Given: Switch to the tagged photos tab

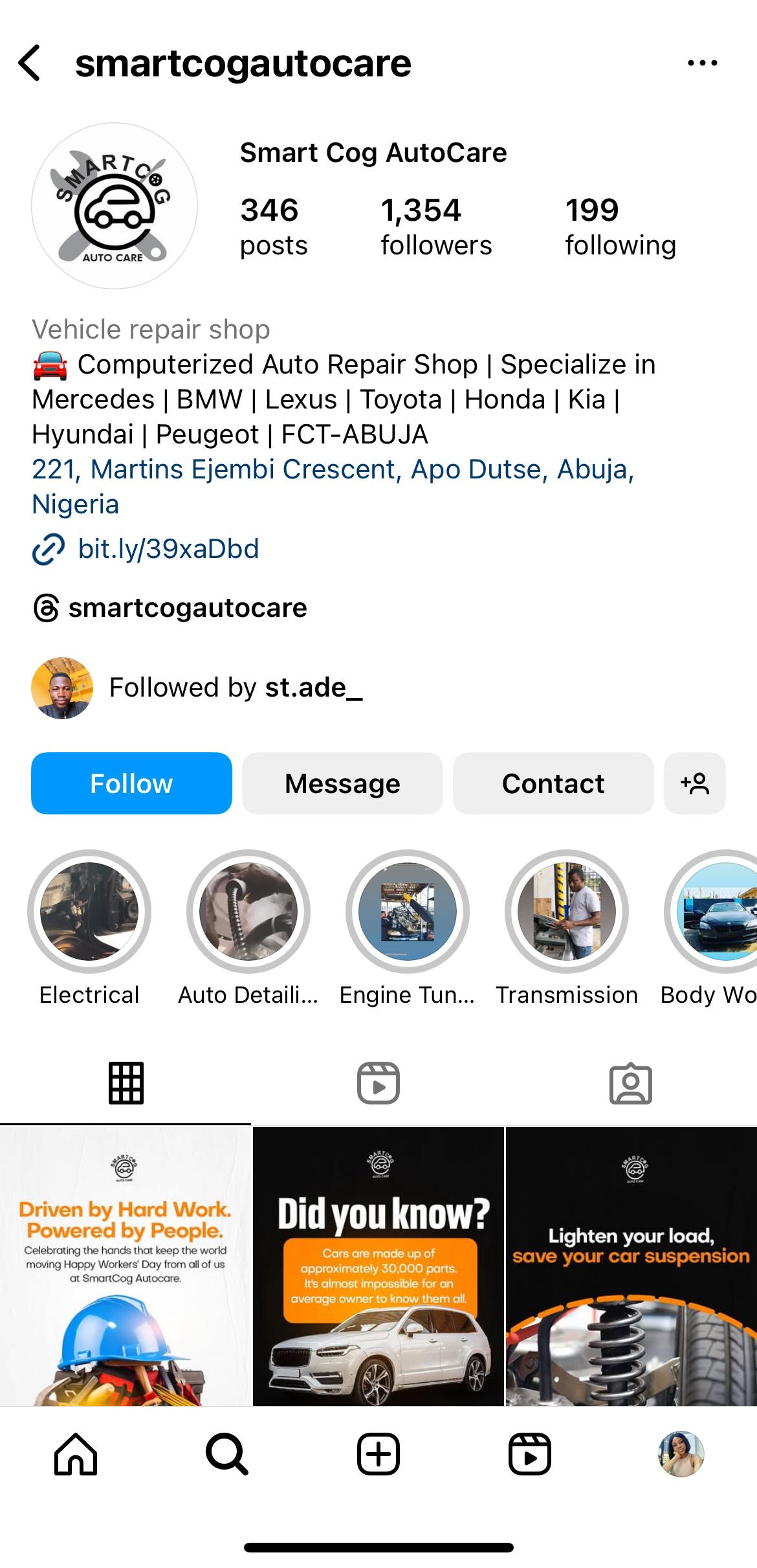Looking at the screenshot, I should [631, 1082].
